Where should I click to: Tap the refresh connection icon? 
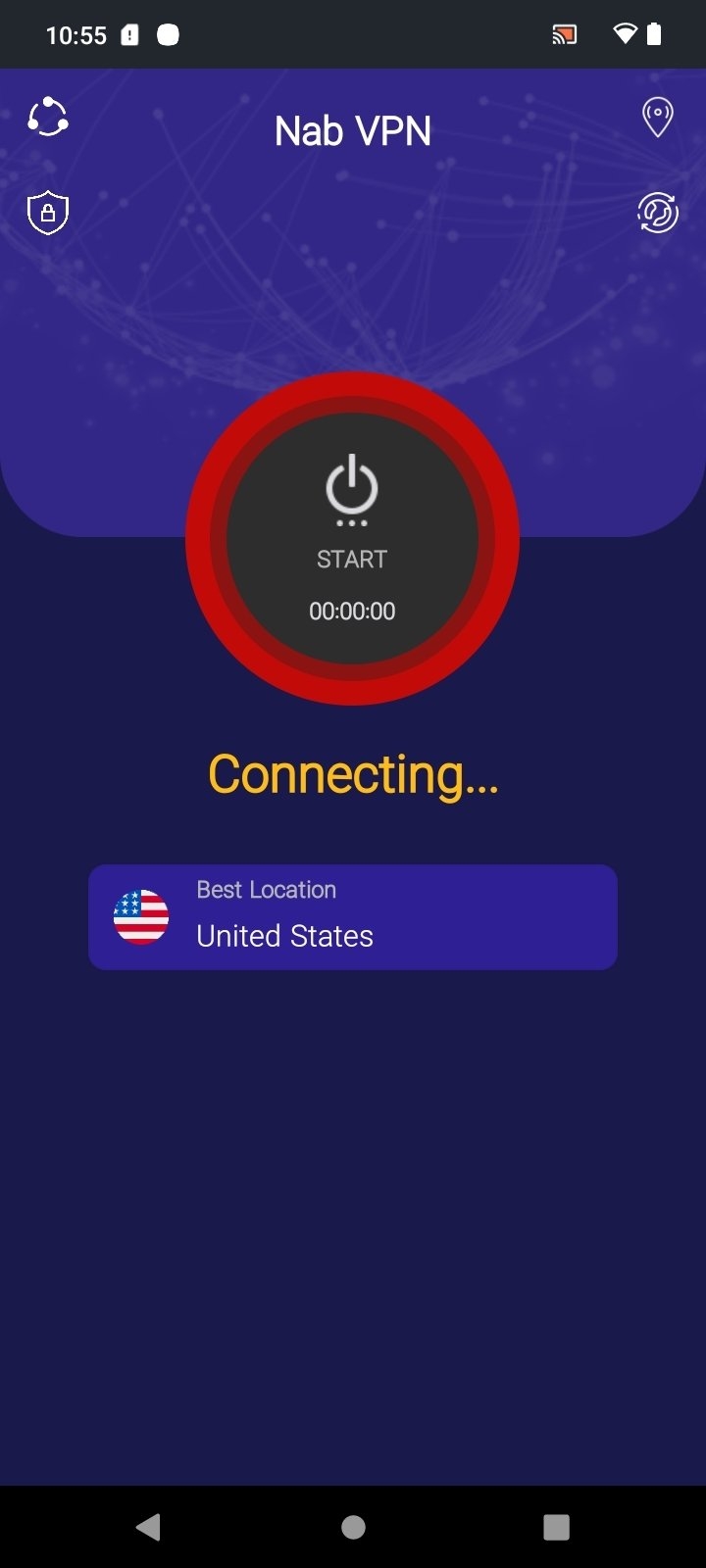[x=657, y=213]
